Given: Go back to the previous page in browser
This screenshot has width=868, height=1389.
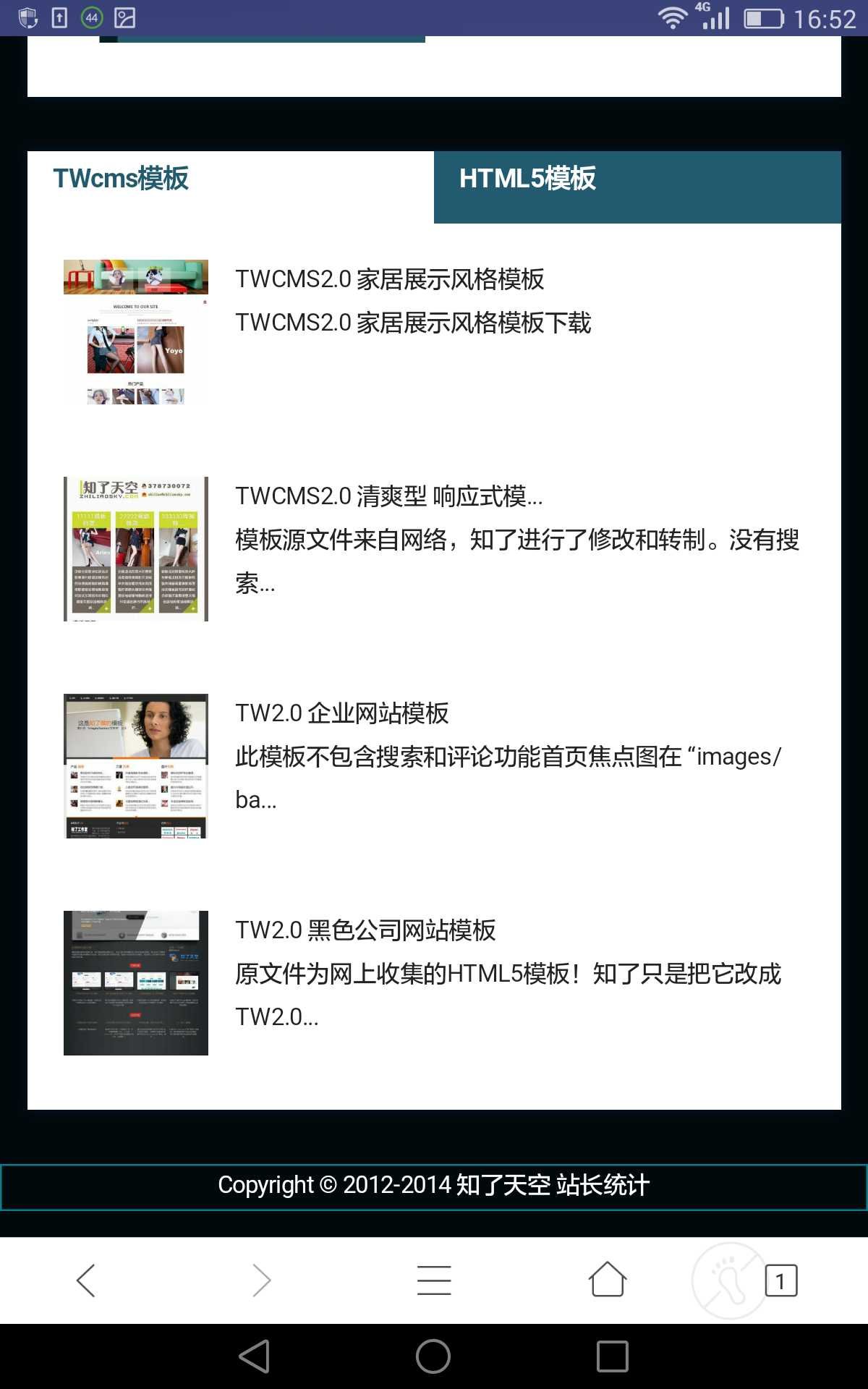Looking at the screenshot, I should (x=86, y=1280).
